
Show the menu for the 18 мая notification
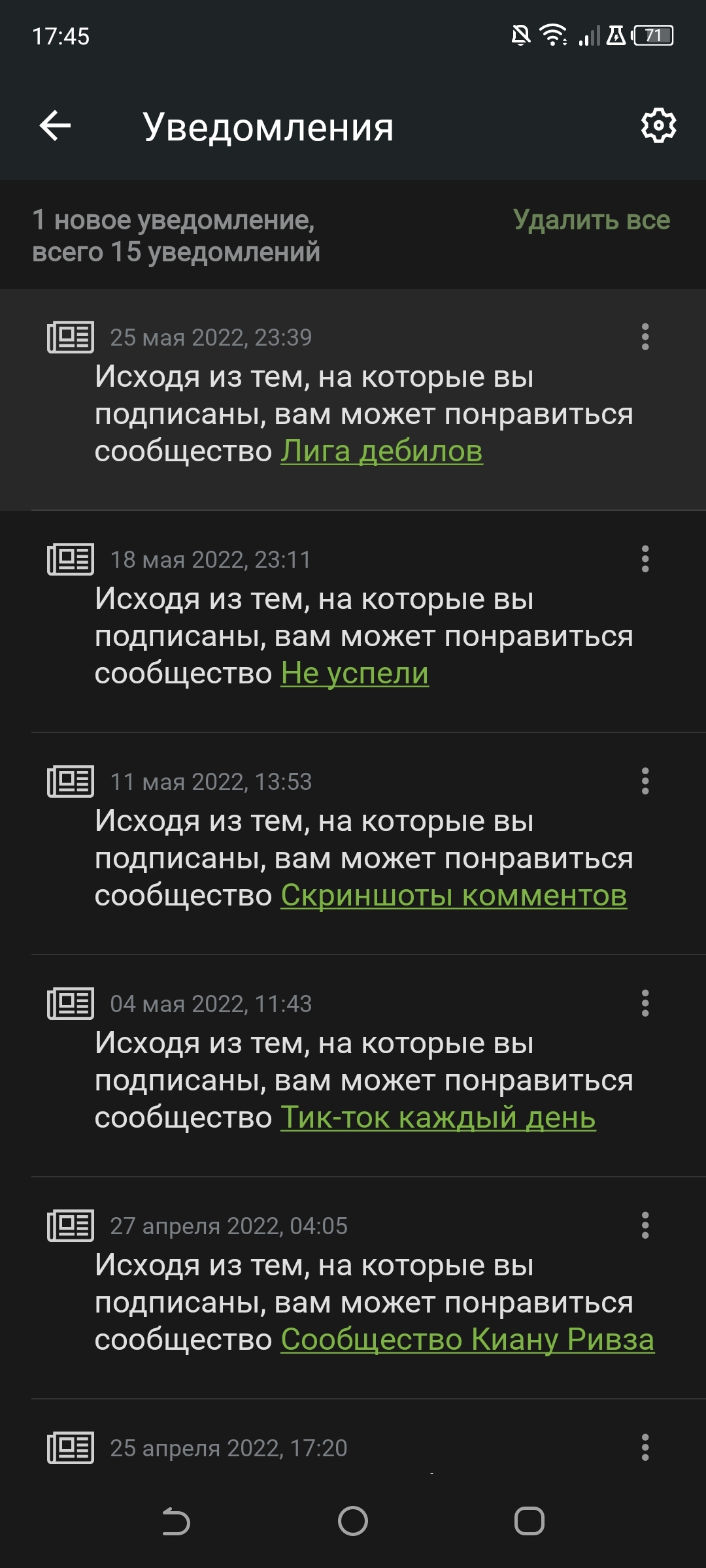pyautogui.click(x=645, y=559)
